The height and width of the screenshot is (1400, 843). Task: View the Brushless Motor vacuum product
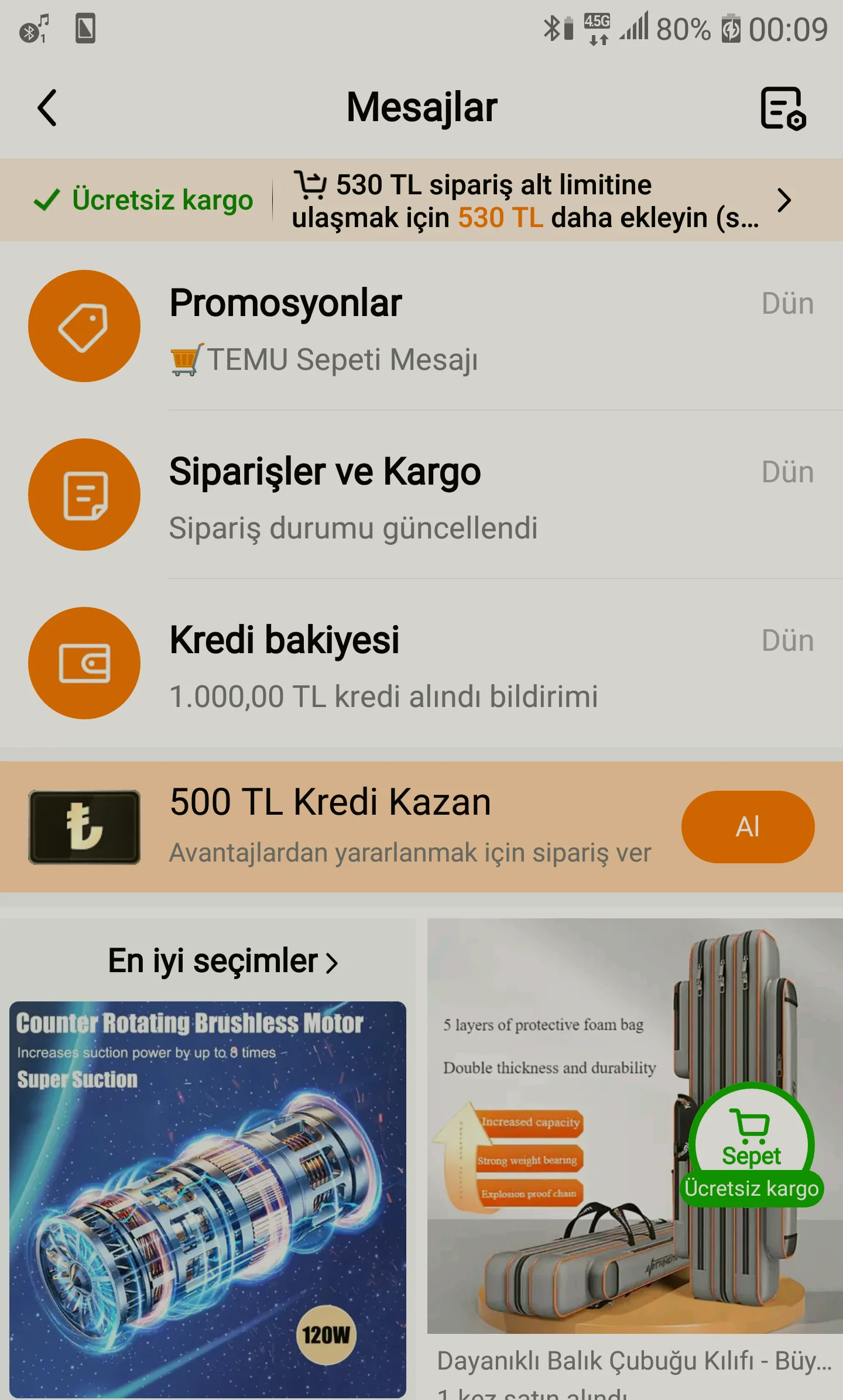pyautogui.click(x=208, y=1199)
